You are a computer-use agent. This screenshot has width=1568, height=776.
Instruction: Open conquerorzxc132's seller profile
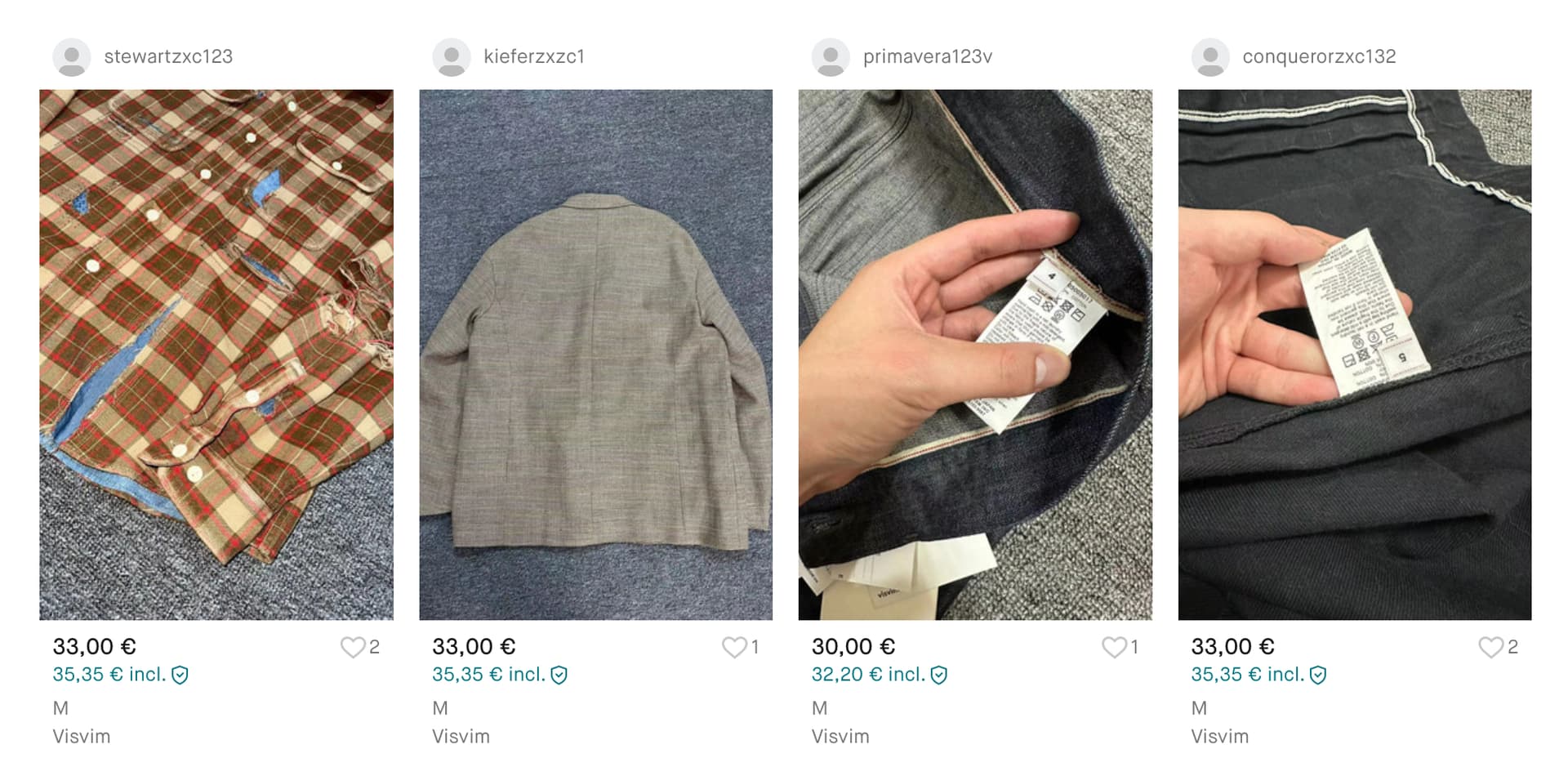click(x=1318, y=56)
